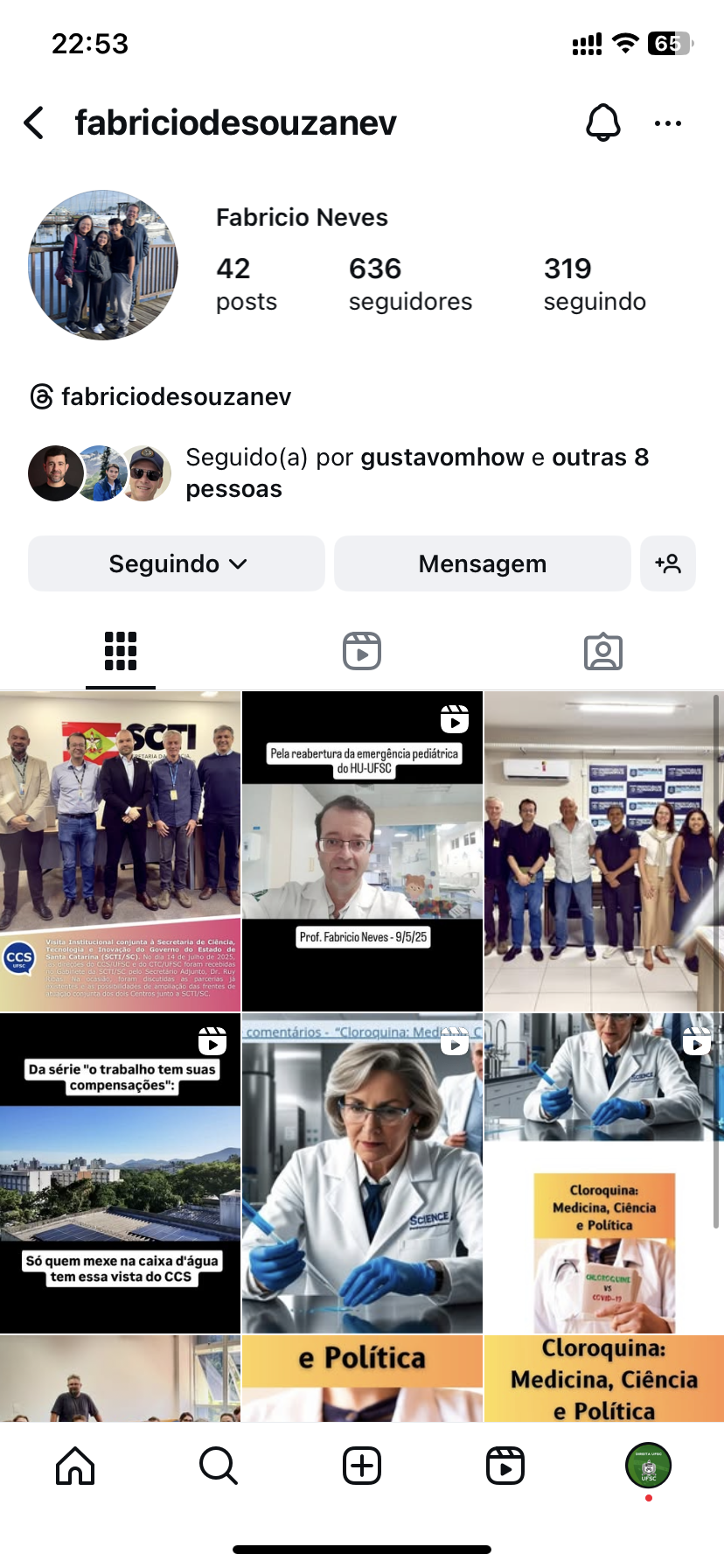Viewport: 724px width, 1568px height.
Task: Open the search and explore tab
Action: point(218,1466)
